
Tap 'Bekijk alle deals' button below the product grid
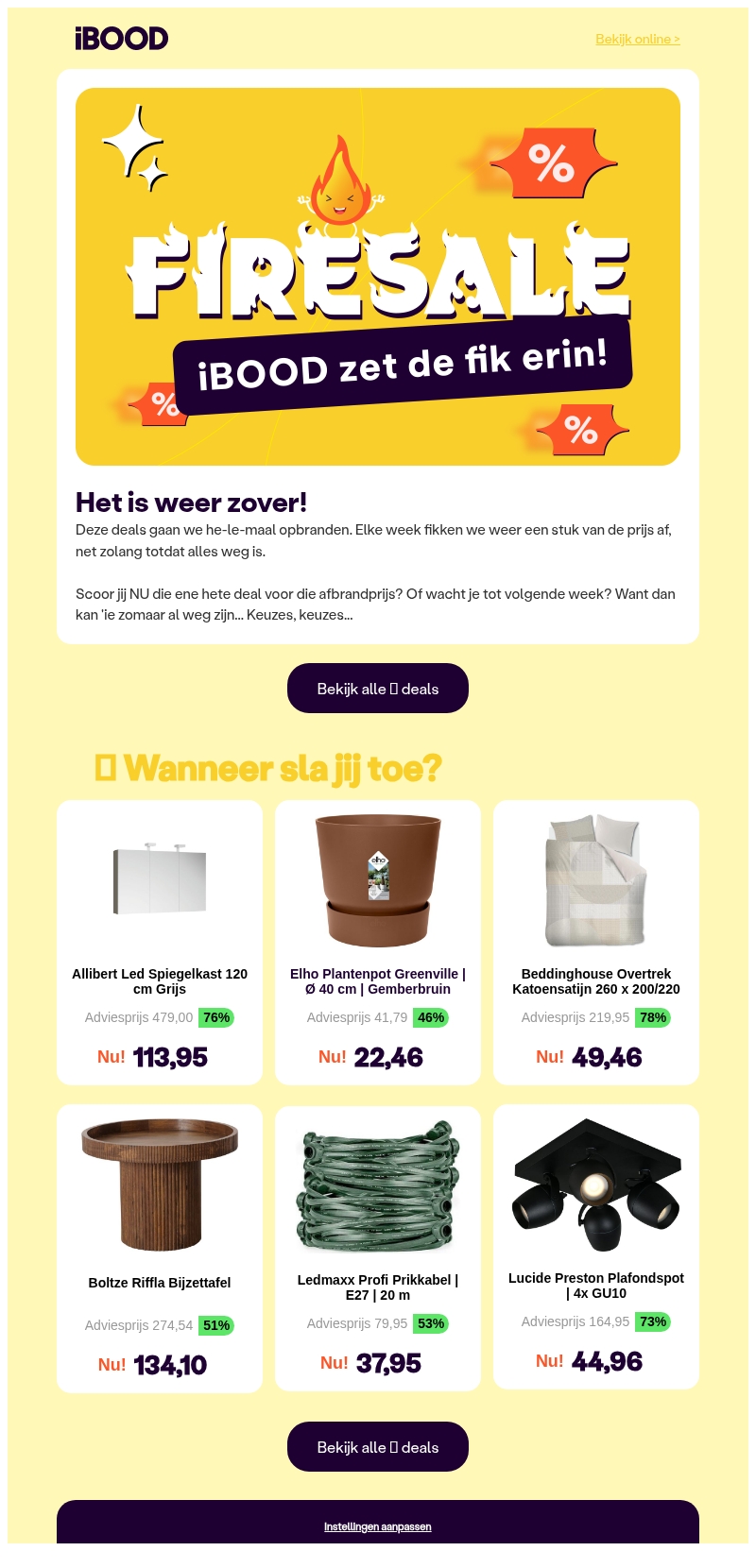378,1447
